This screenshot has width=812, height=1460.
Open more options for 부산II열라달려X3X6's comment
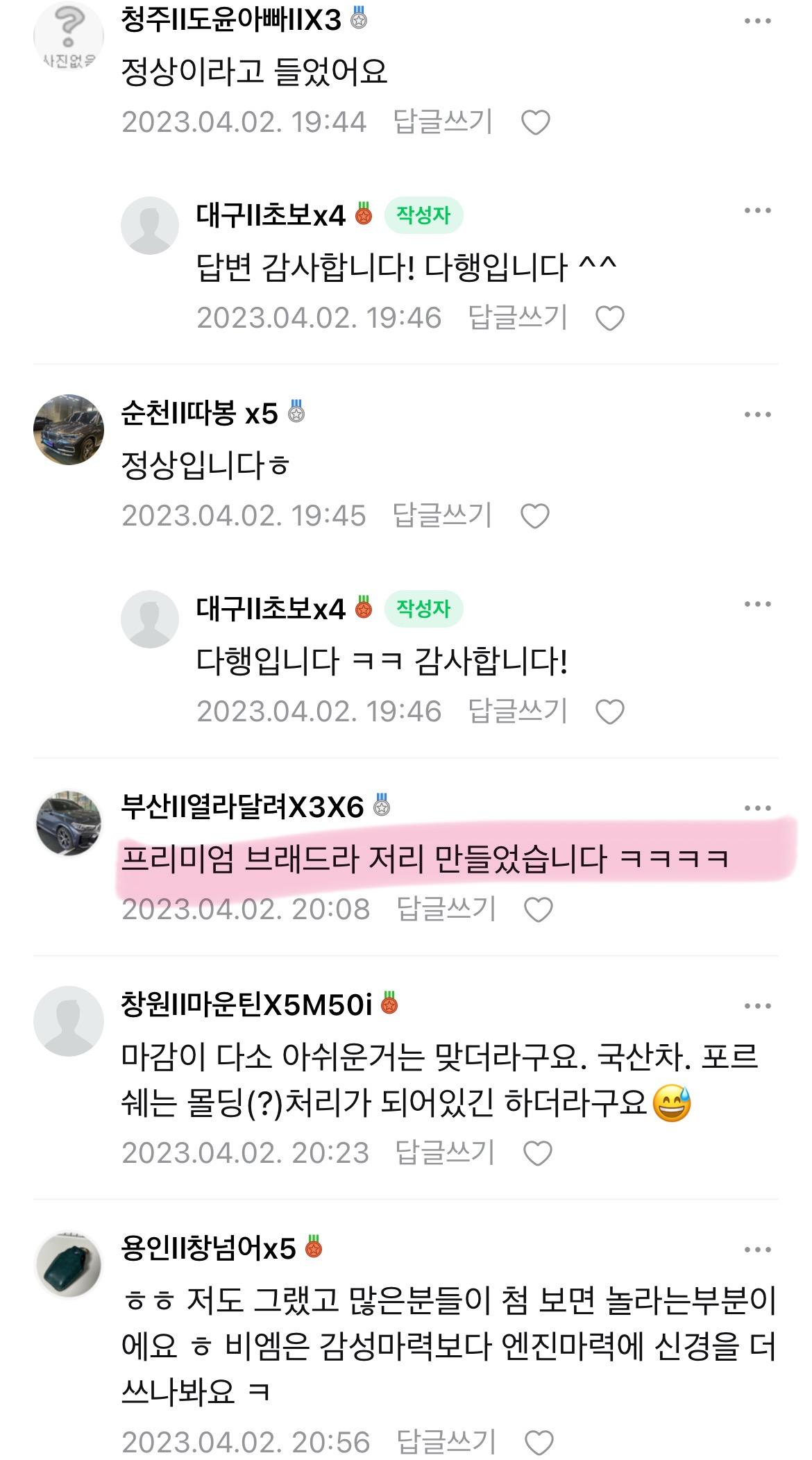[757, 808]
